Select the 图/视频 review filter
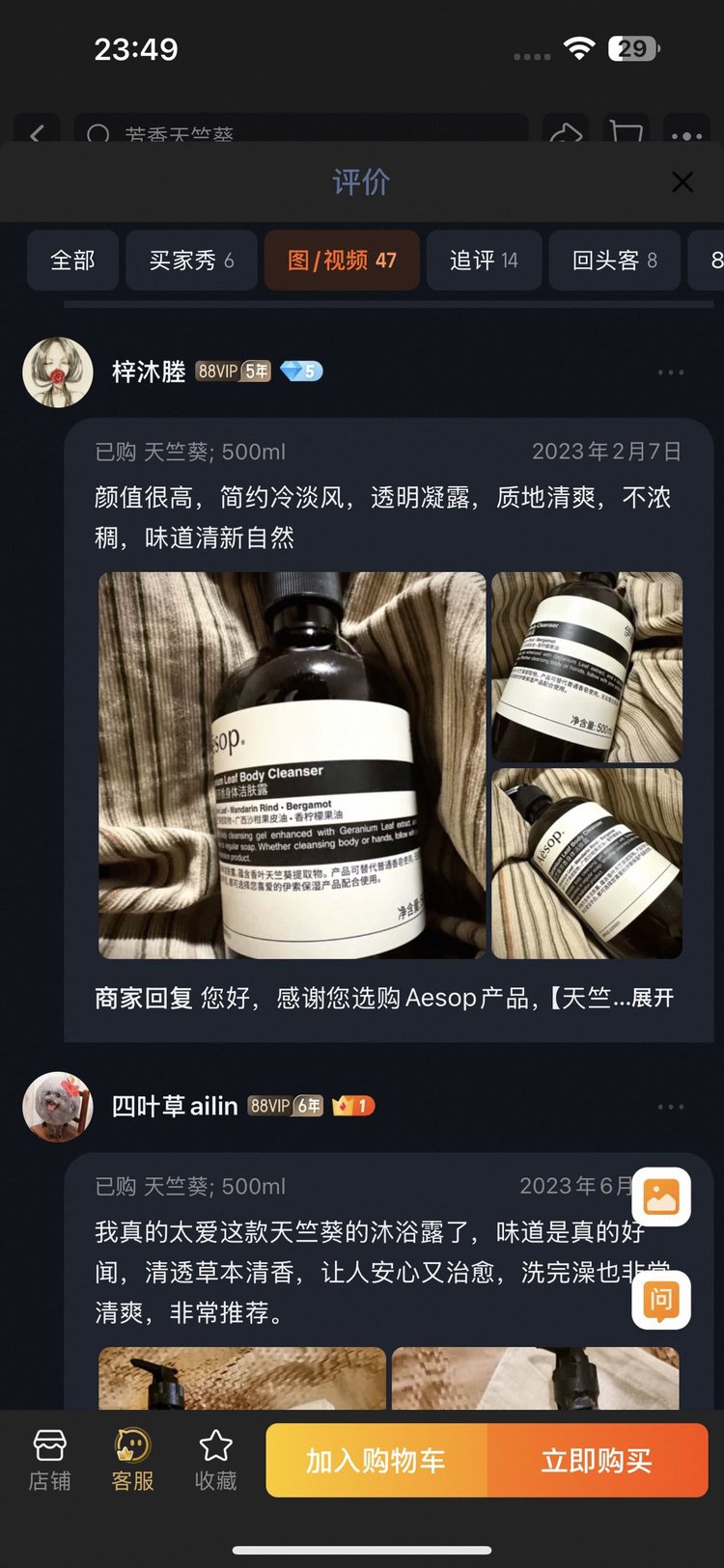This screenshot has height=1568, width=724. click(x=342, y=261)
